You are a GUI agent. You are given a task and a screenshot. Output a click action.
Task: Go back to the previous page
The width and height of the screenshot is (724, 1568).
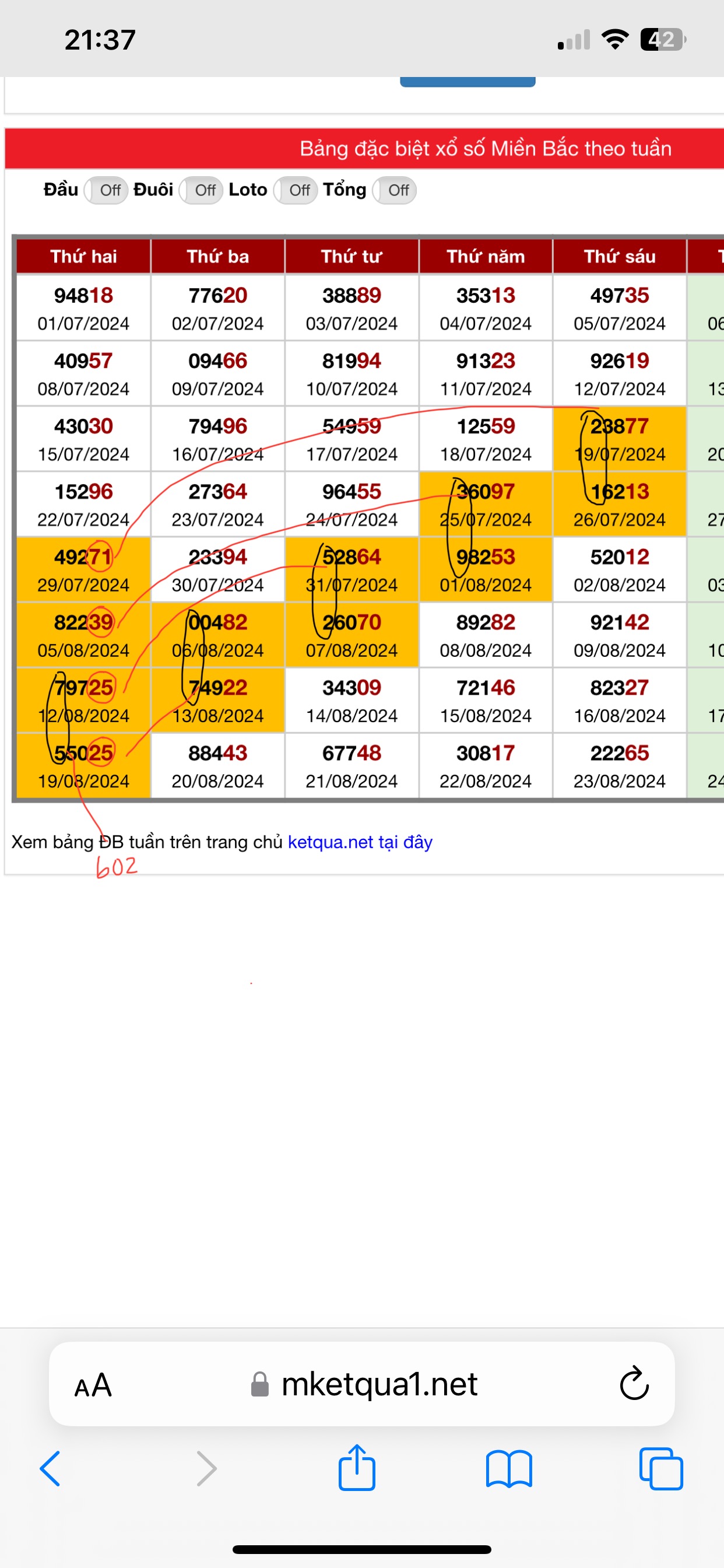pyautogui.click(x=51, y=1469)
